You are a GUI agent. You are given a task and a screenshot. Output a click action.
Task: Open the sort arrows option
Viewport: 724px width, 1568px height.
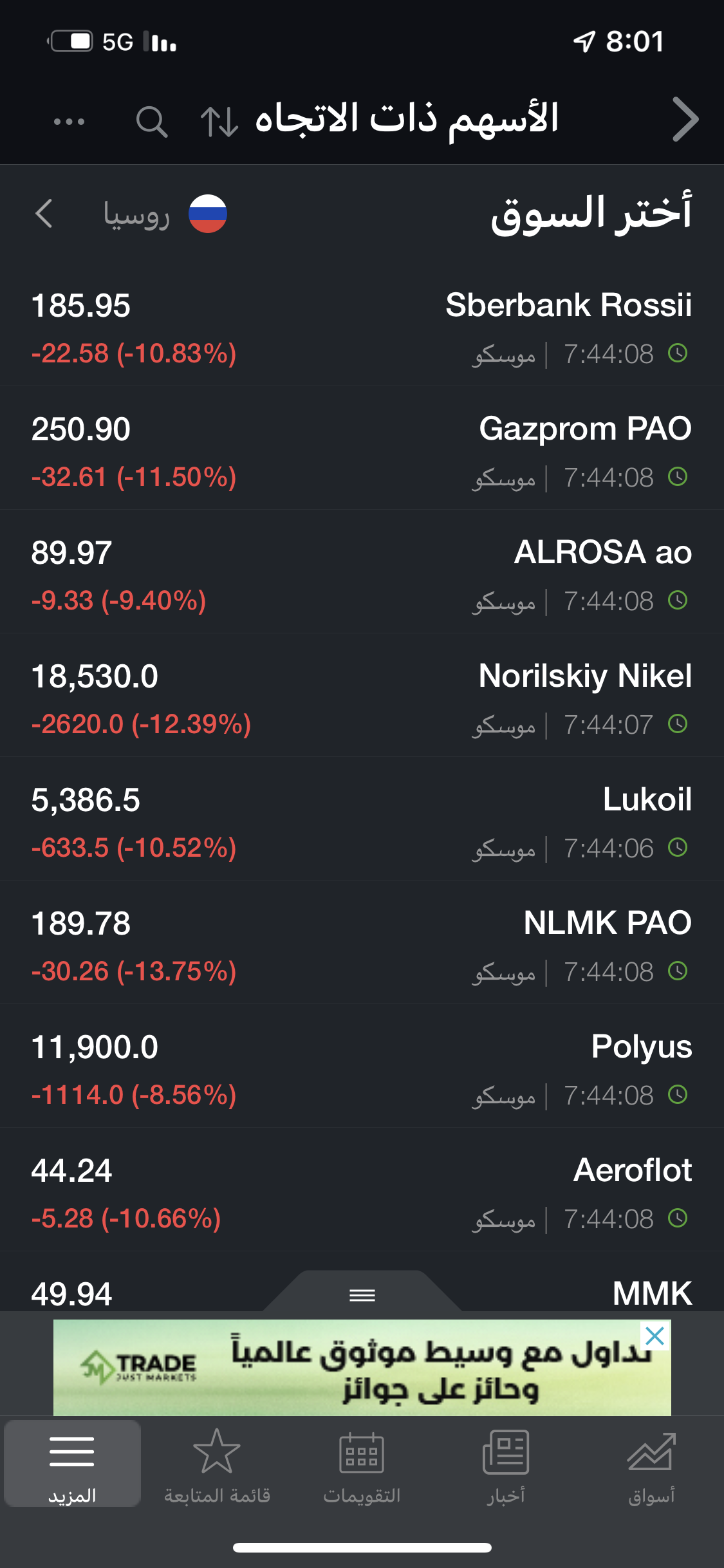point(219,121)
